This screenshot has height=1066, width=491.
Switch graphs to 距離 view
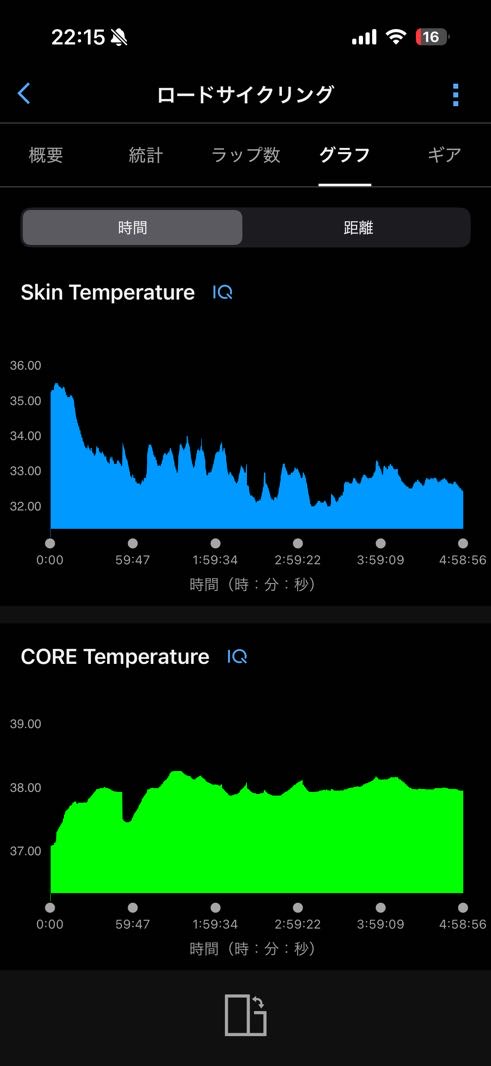pyautogui.click(x=358, y=228)
